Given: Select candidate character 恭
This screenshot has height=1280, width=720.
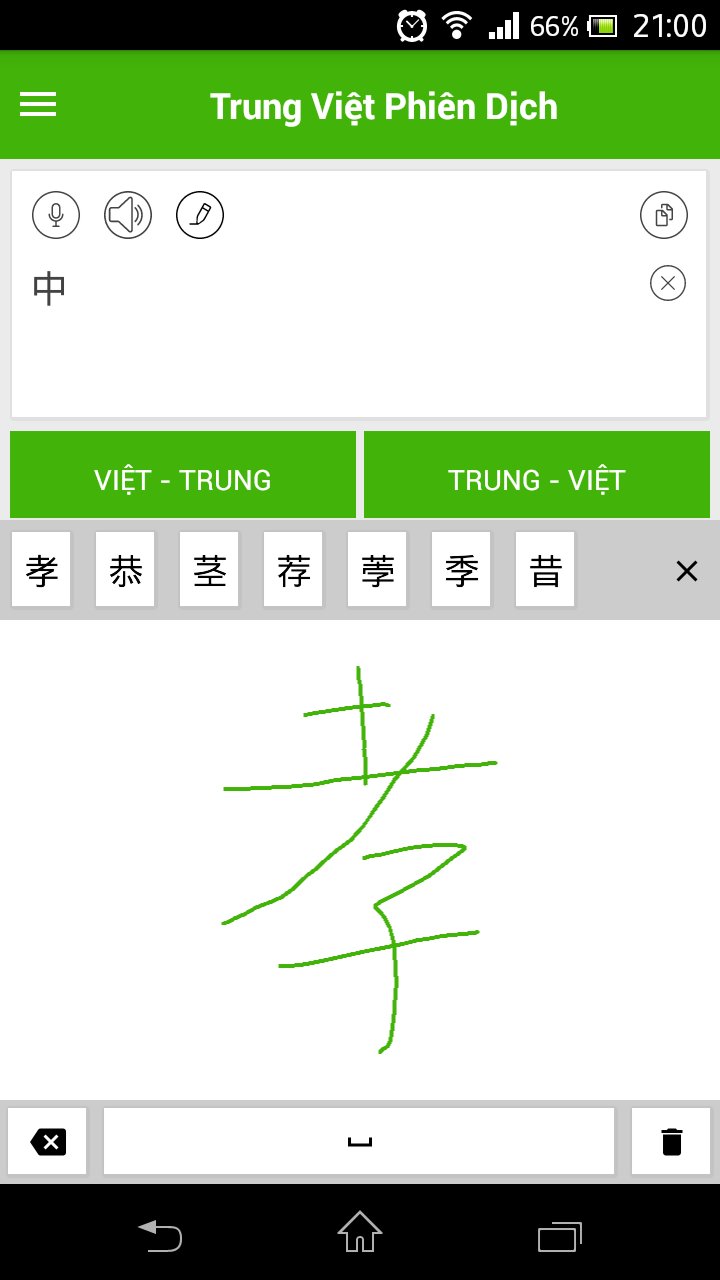Looking at the screenshot, I should pos(126,571).
